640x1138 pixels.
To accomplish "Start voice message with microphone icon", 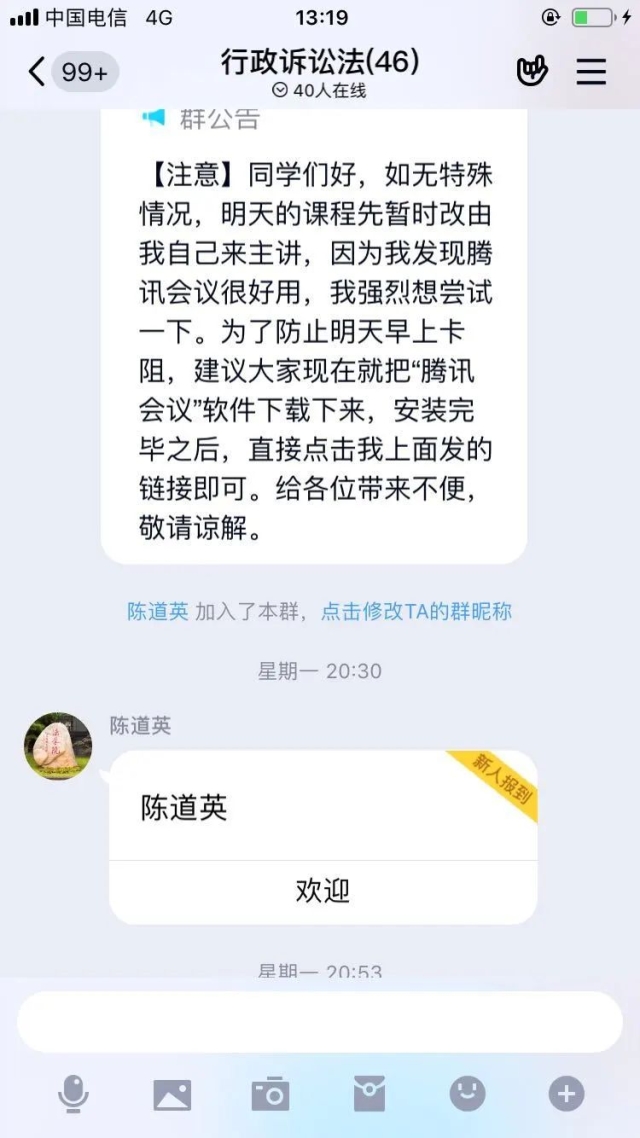I will click(73, 1095).
